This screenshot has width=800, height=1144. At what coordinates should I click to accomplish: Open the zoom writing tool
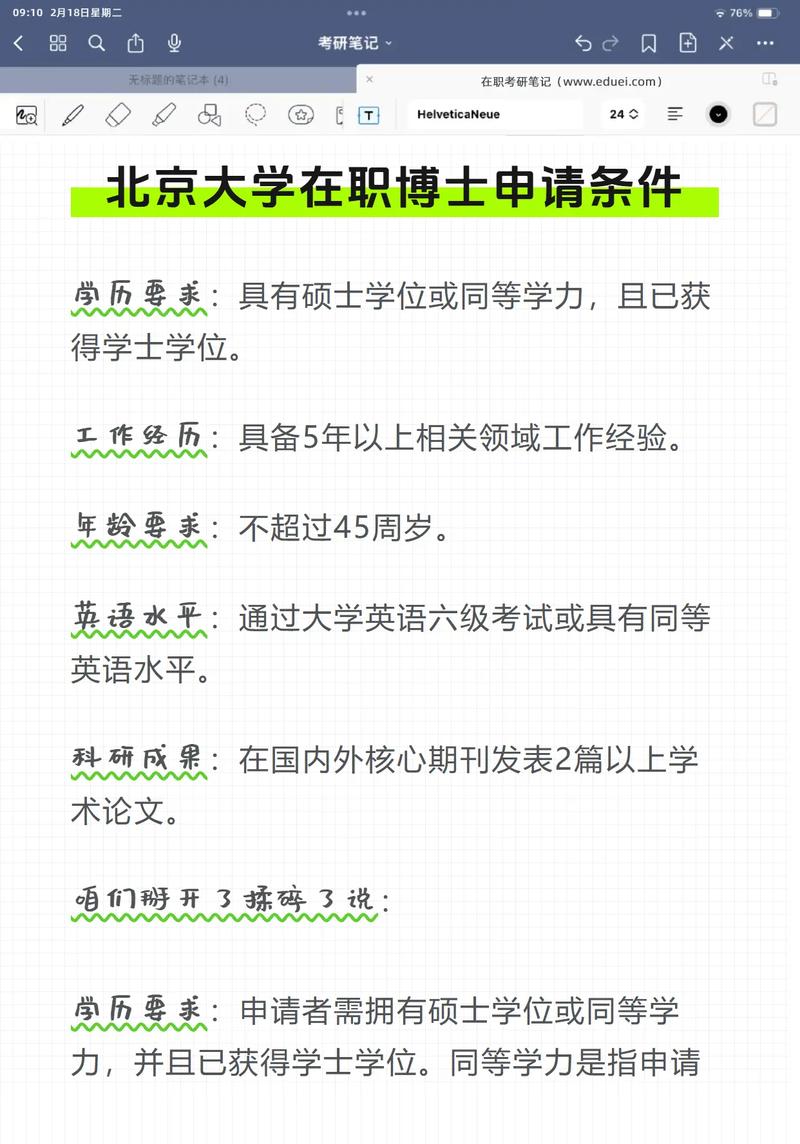point(24,115)
